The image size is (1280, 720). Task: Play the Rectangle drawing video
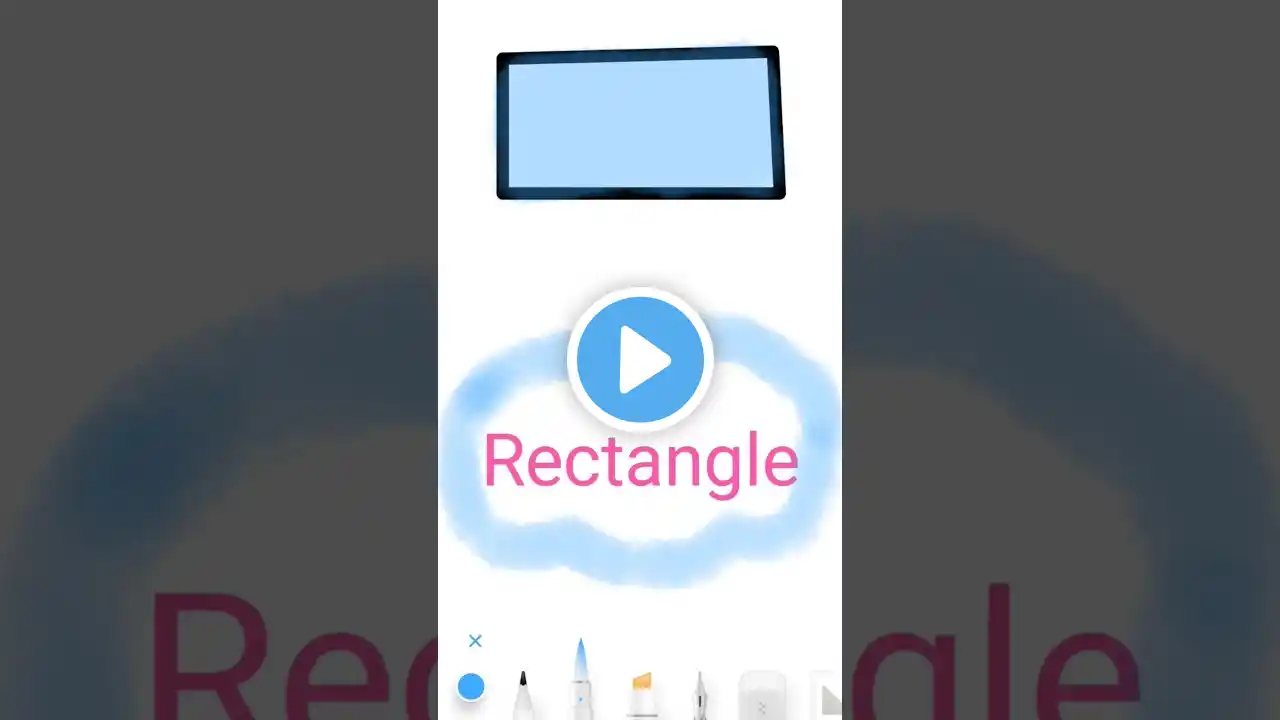click(640, 360)
